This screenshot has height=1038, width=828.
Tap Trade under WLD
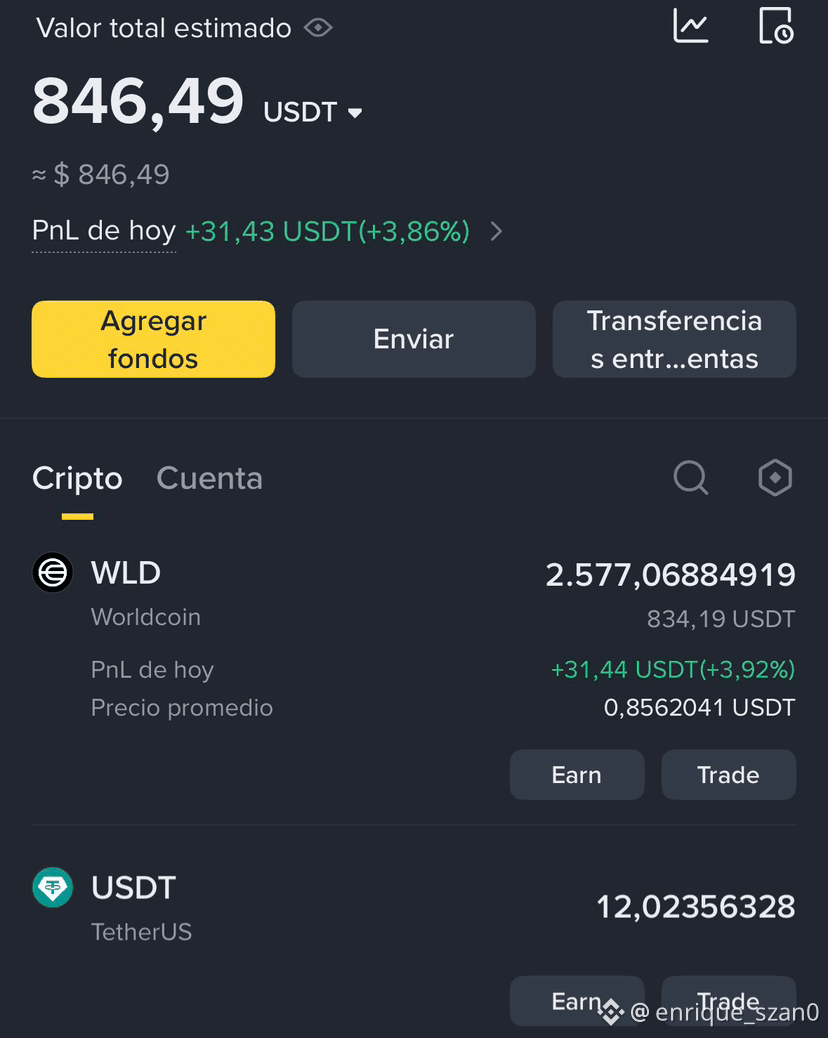tap(728, 775)
